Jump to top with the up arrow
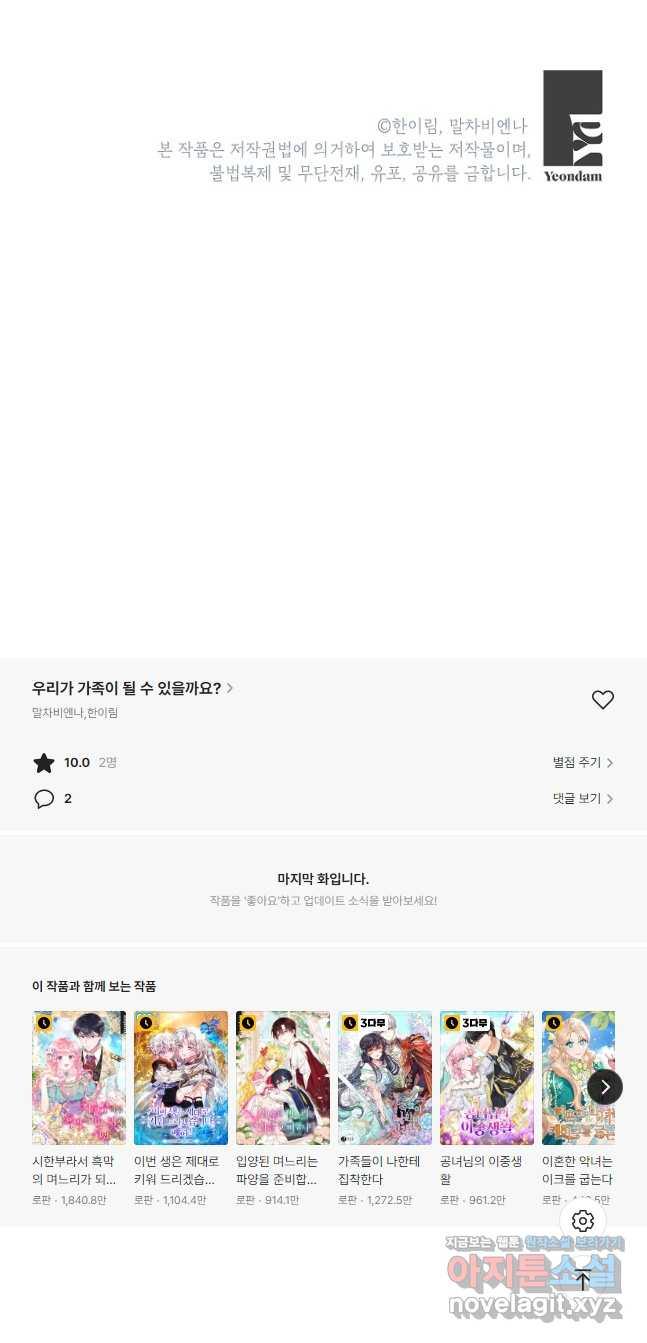 [583, 1279]
